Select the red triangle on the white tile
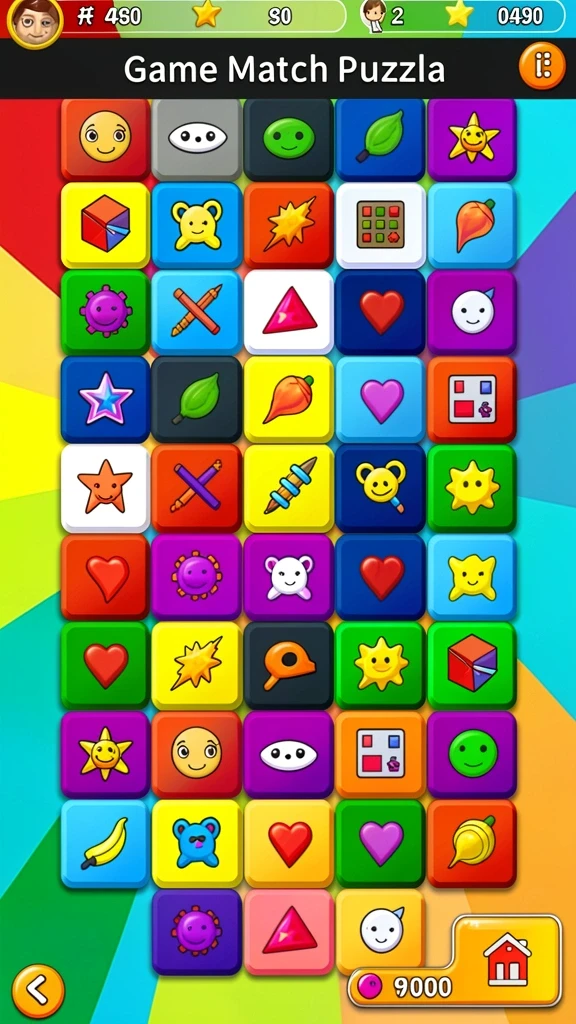The width and height of the screenshot is (576, 1024). (x=289, y=312)
